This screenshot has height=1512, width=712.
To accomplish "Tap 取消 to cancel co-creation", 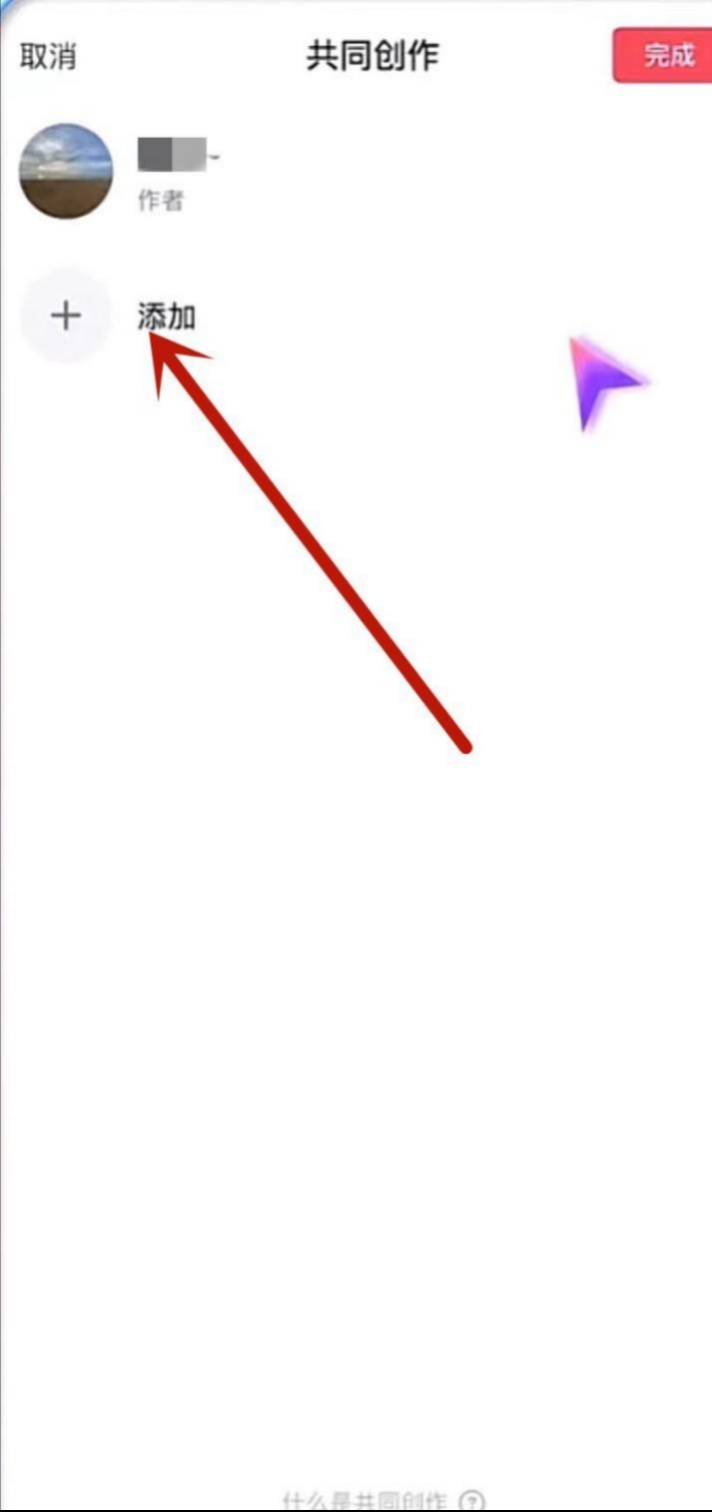I will pyautogui.click(x=48, y=56).
